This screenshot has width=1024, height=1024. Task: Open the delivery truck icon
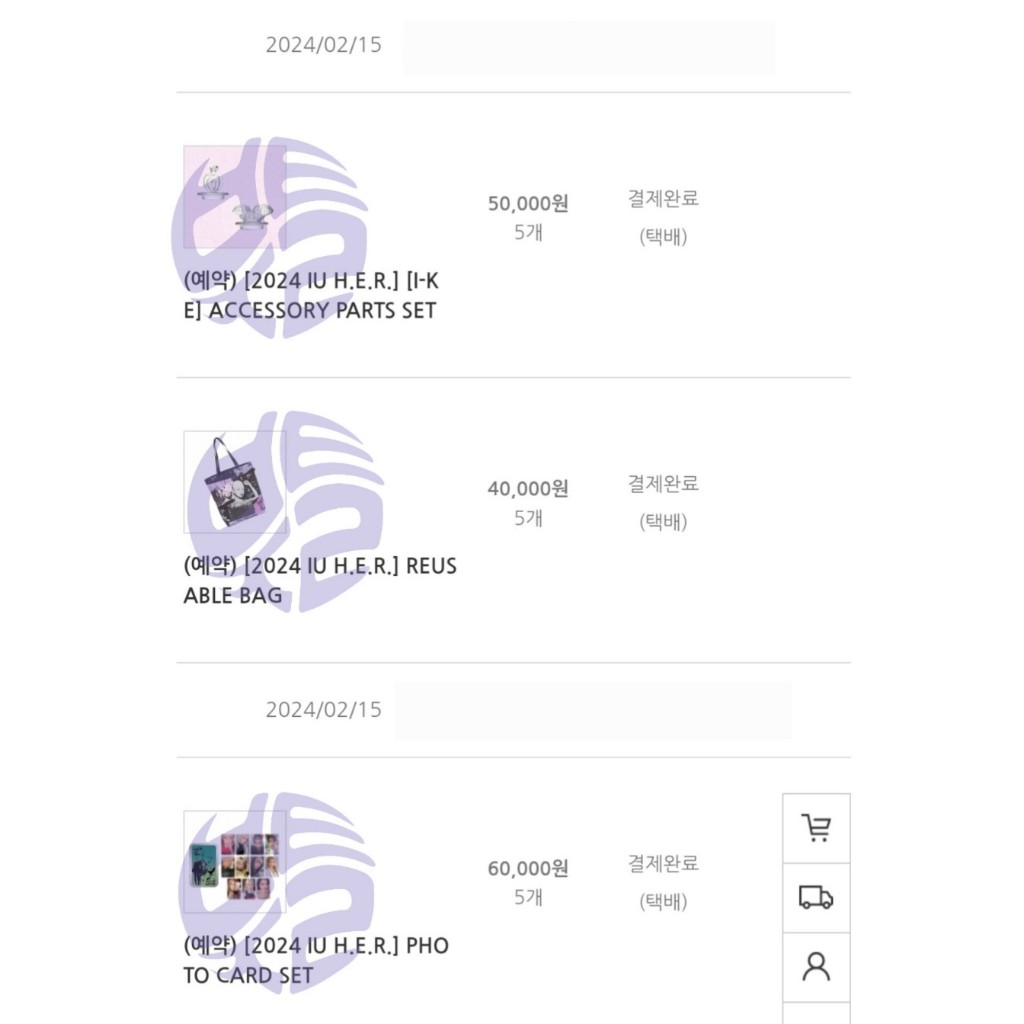pyautogui.click(x=816, y=898)
